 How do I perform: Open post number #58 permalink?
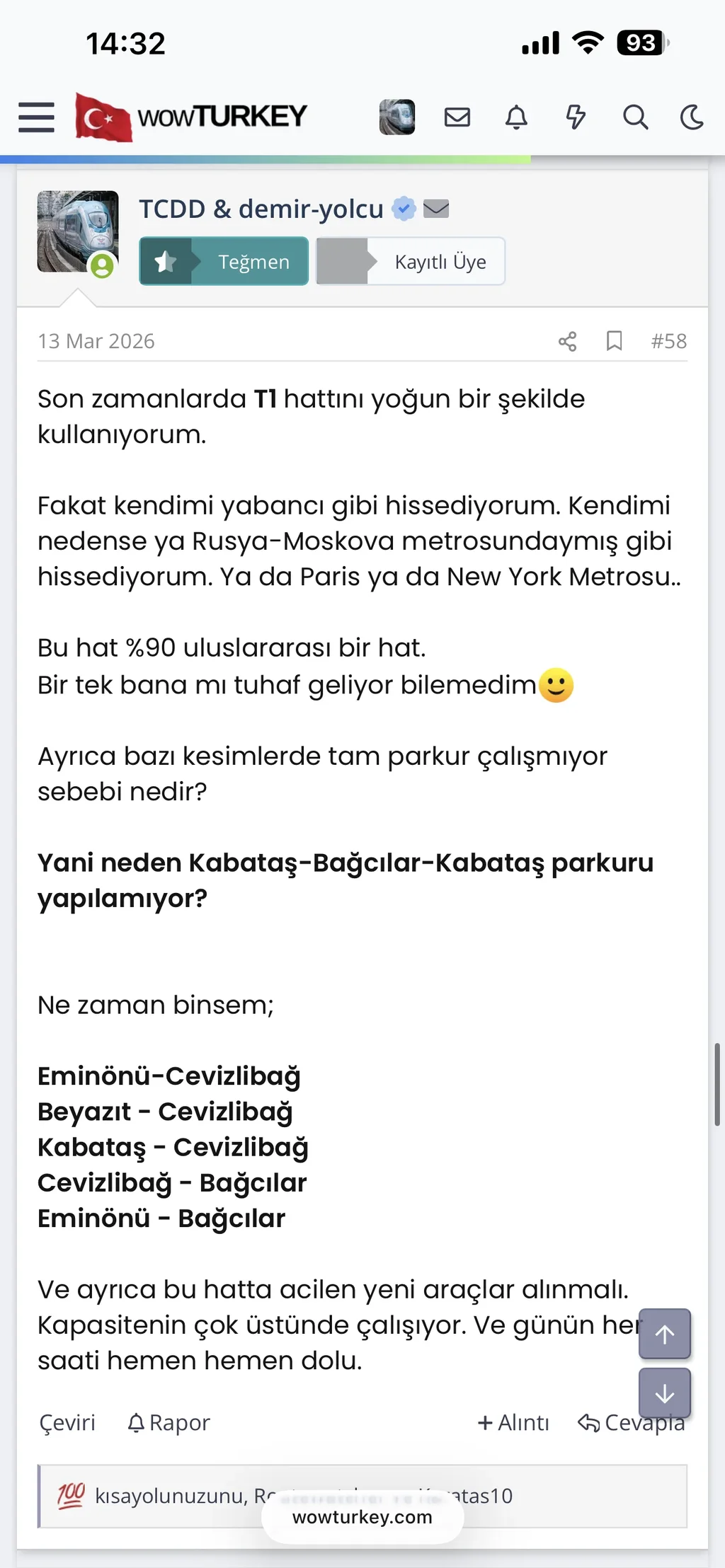(x=668, y=342)
